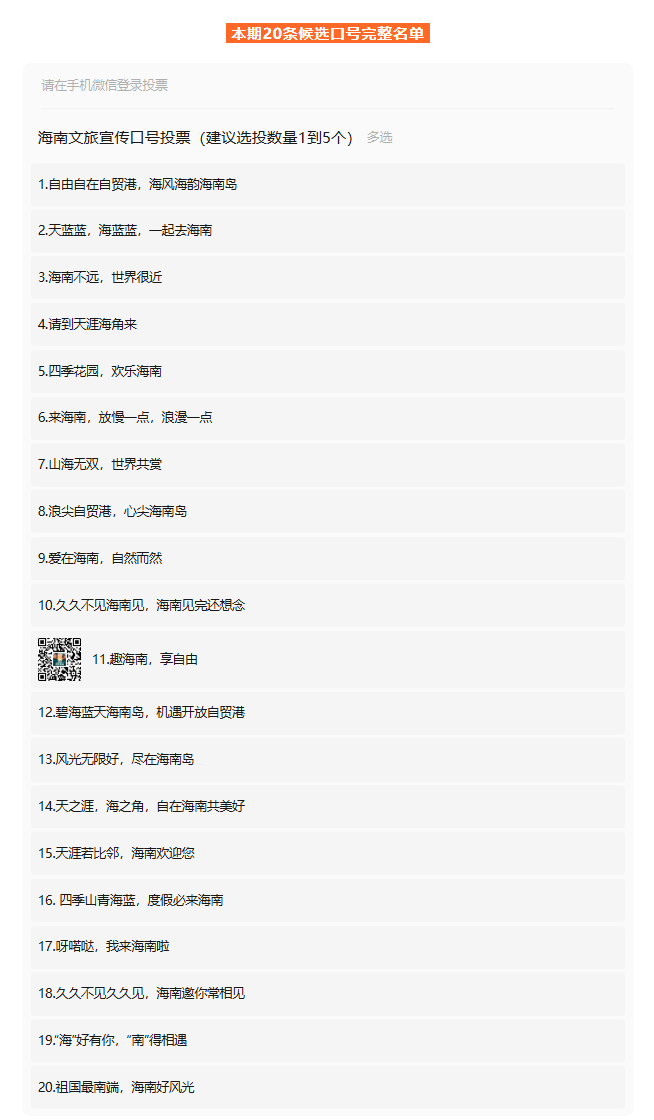
Task: Choose slogan 海南不远，世界很近
Action: point(328,278)
